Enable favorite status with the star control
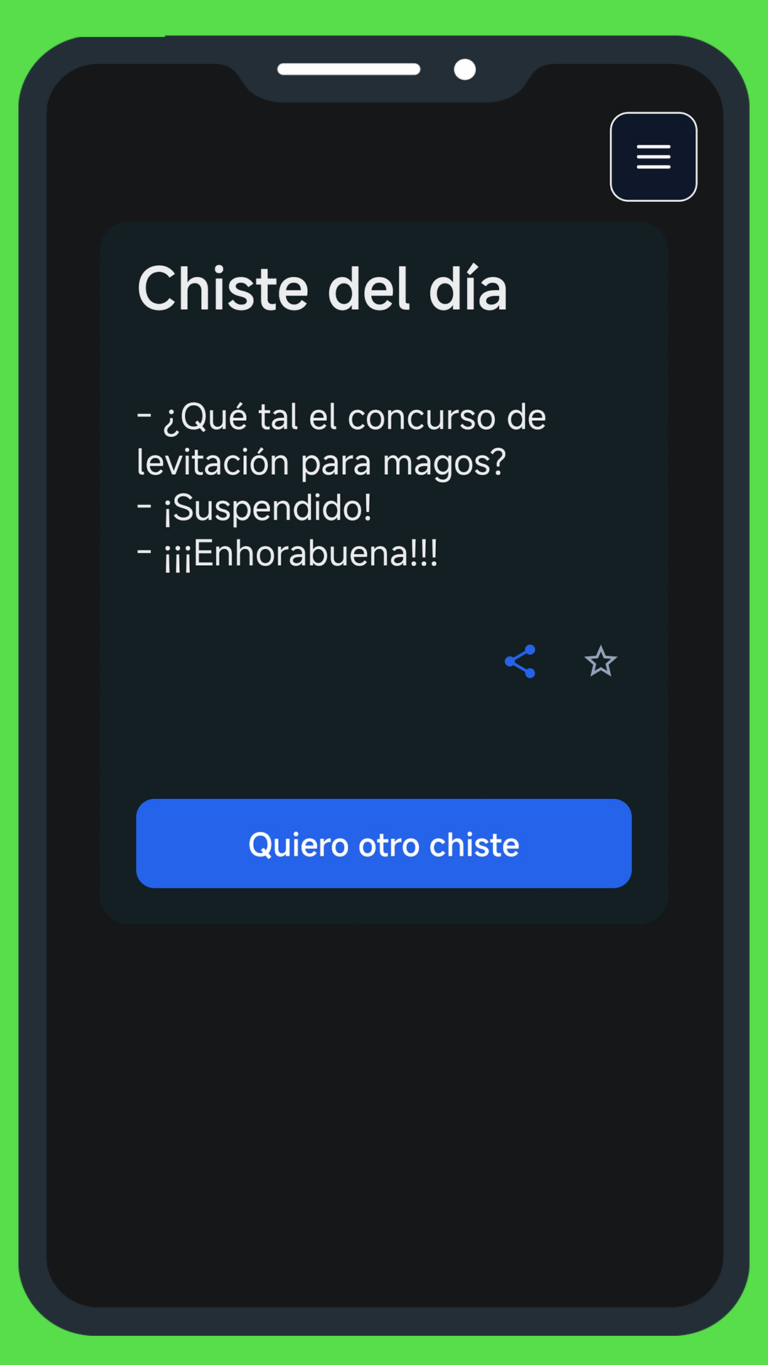 600,661
